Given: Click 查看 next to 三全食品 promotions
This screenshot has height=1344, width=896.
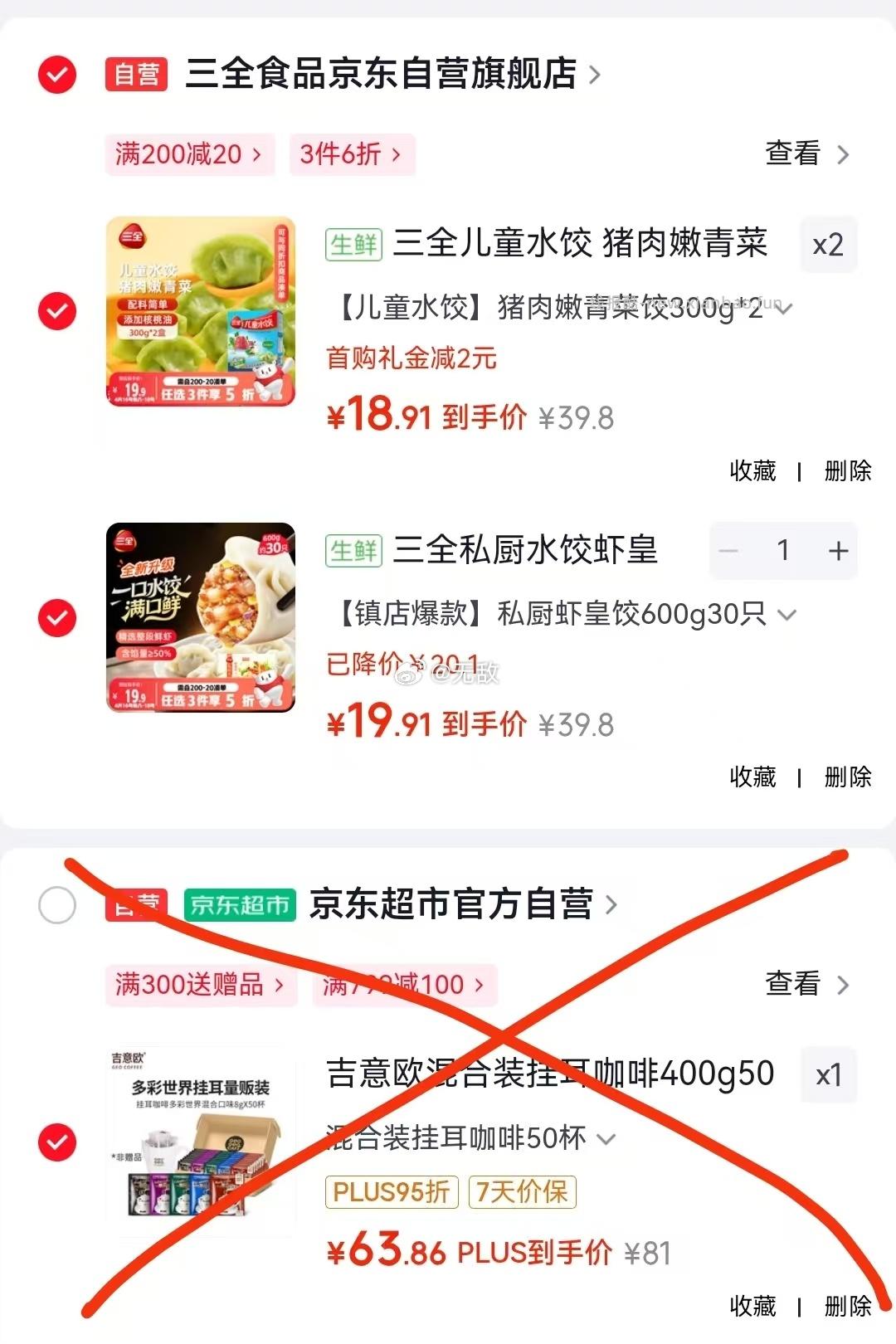Looking at the screenshot, I should pyautogui.click(x=791, y=154).
